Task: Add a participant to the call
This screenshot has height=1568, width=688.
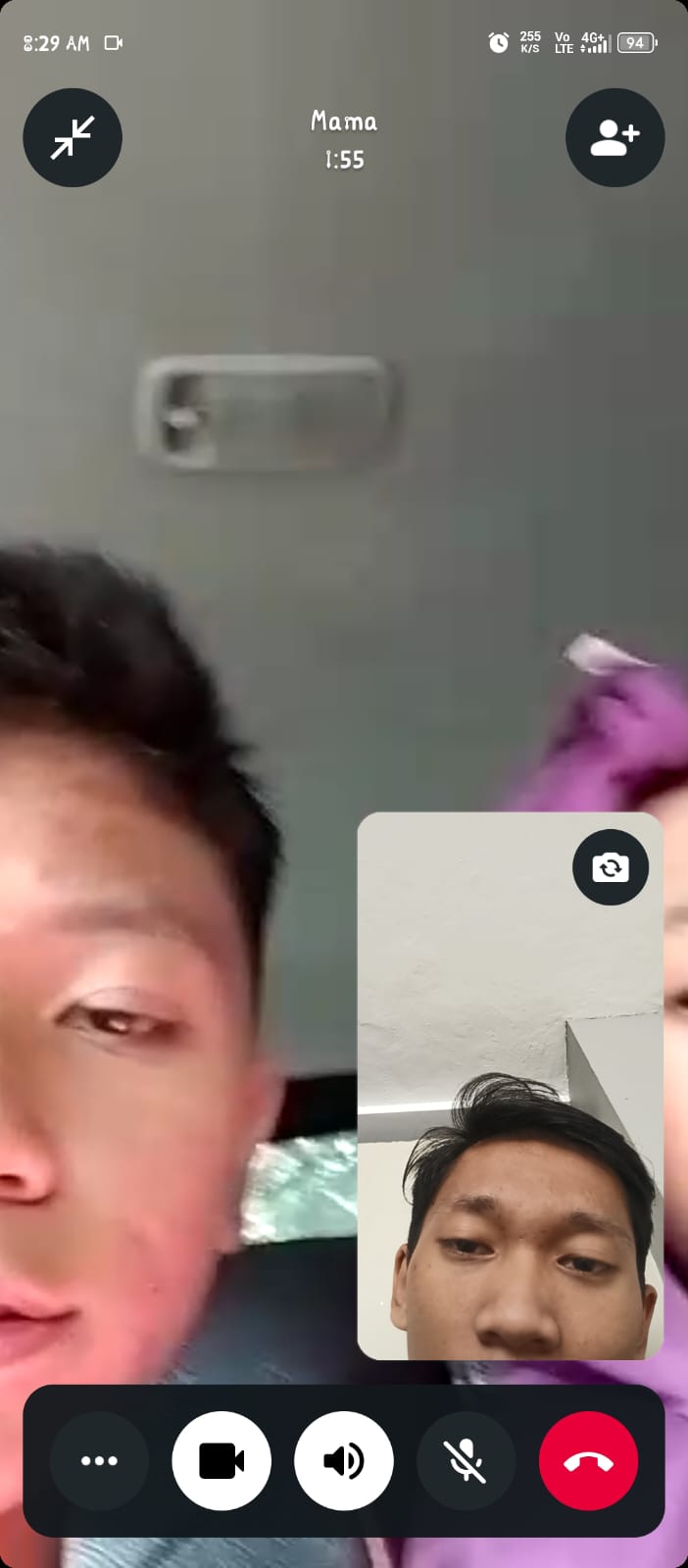Action: (x=614, y=137)
